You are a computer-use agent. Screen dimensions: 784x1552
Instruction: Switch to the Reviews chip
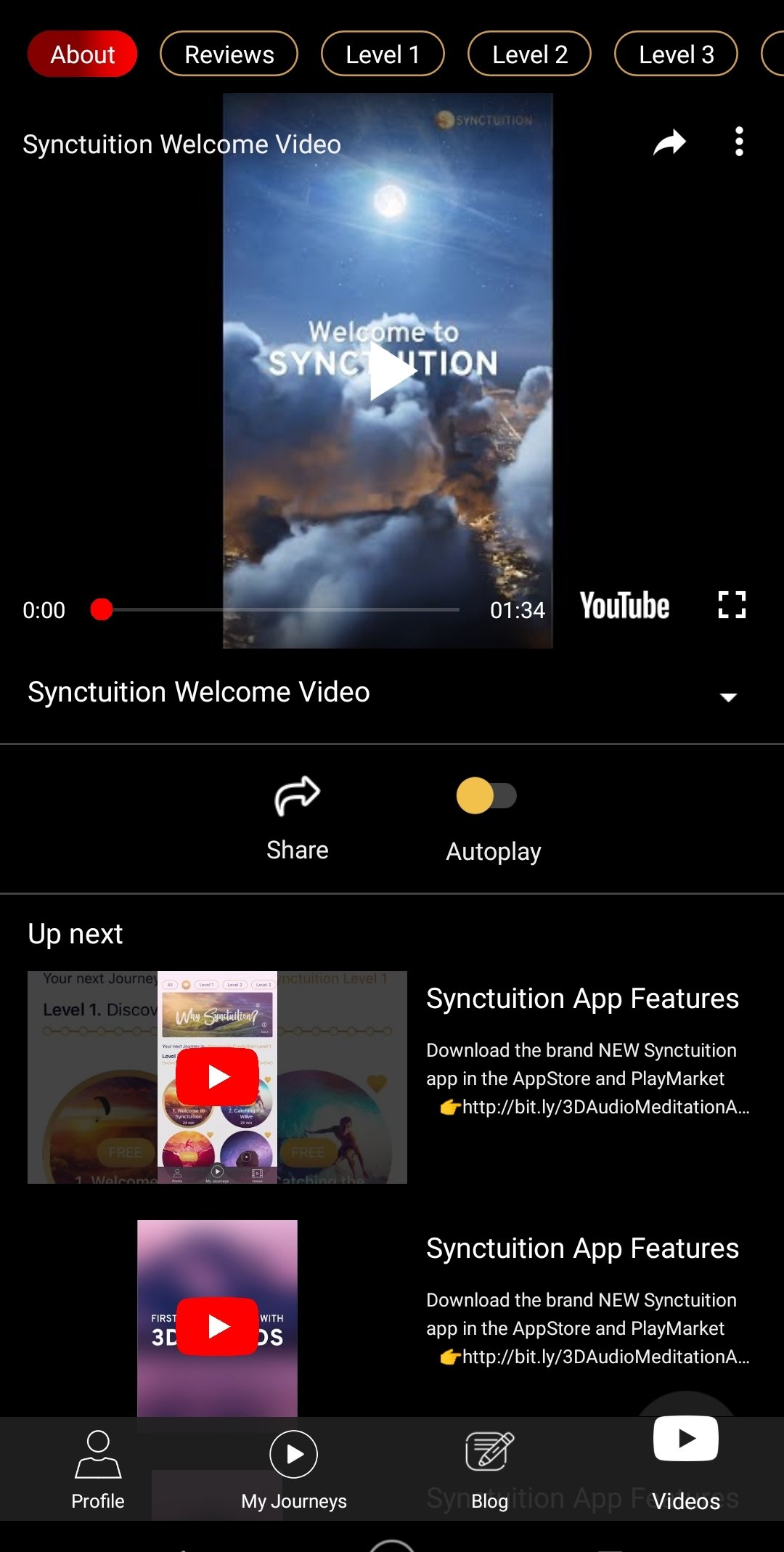point(229,54)
